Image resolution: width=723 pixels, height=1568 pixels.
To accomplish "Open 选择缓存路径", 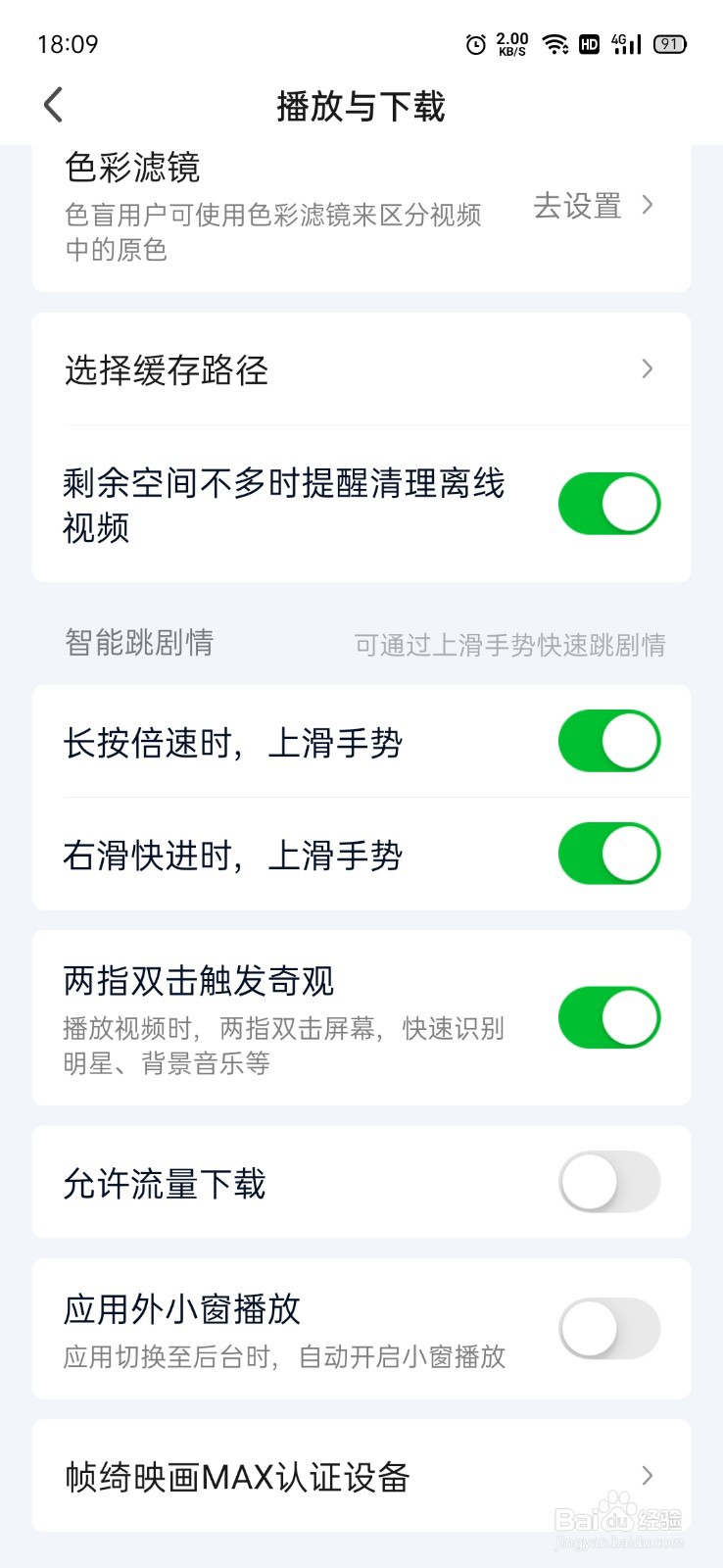I will coord(361,369).
